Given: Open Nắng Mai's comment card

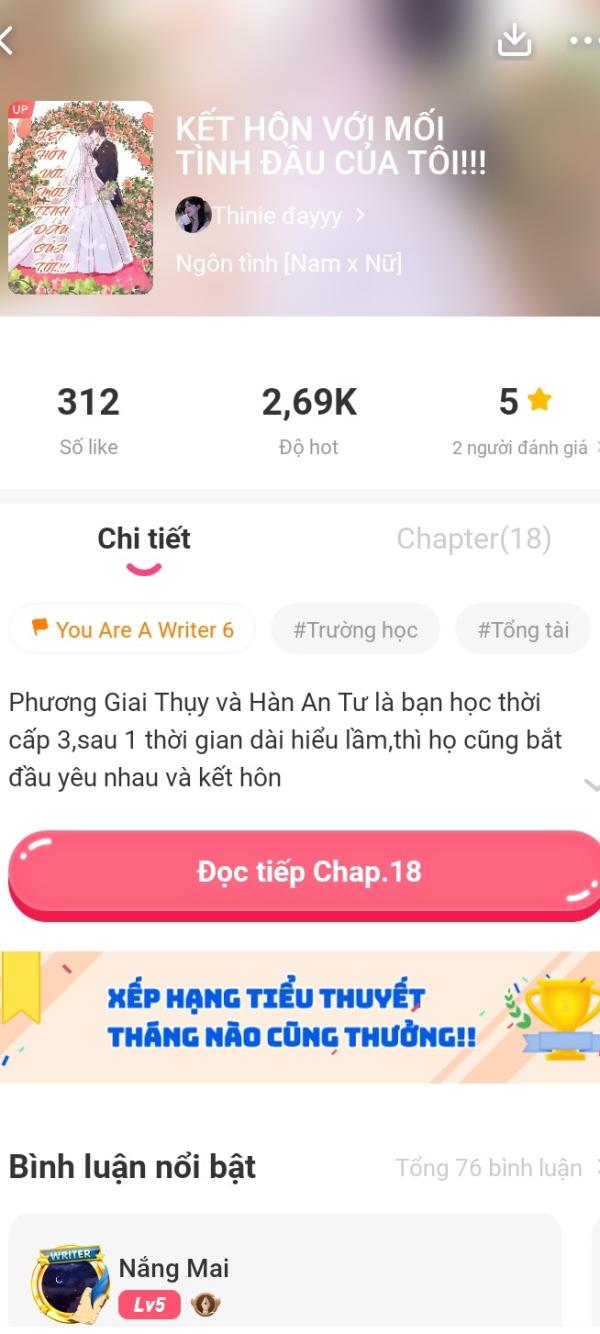Looking at the screenshot, I should tap(285, 1275).
